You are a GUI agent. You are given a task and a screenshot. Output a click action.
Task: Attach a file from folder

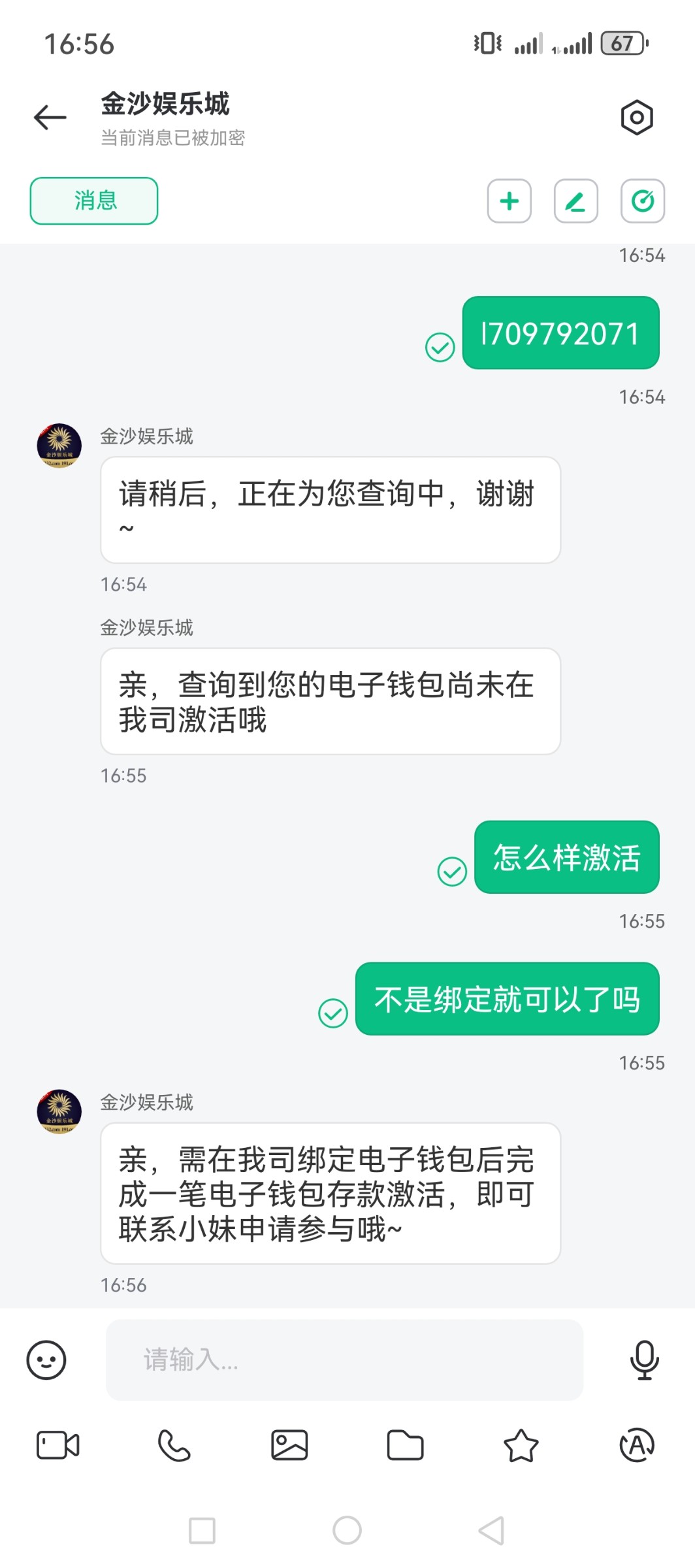click(405, 1445)
